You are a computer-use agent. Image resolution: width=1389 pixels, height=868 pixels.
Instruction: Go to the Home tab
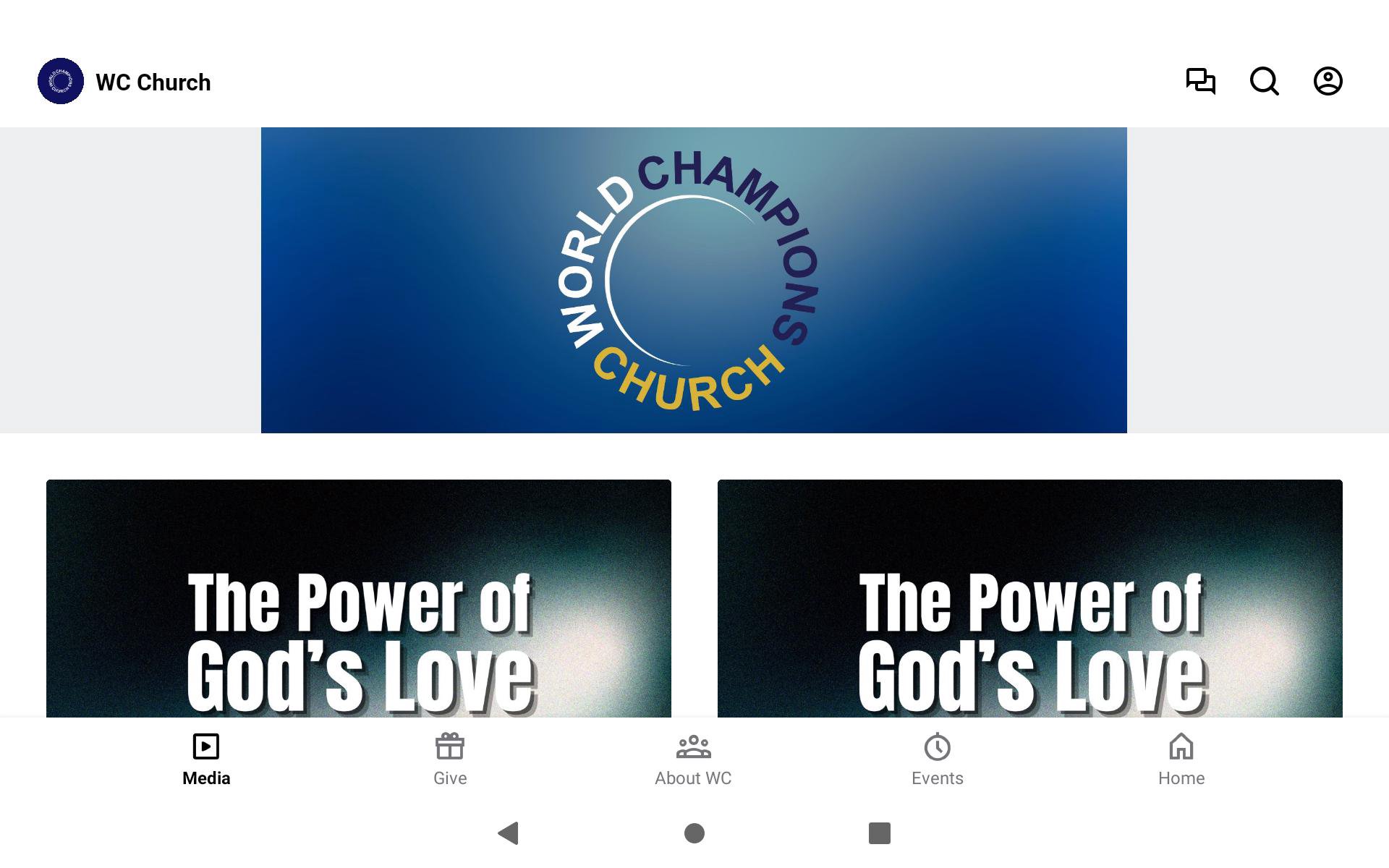pyautogui.click(x=1181, y=759)
